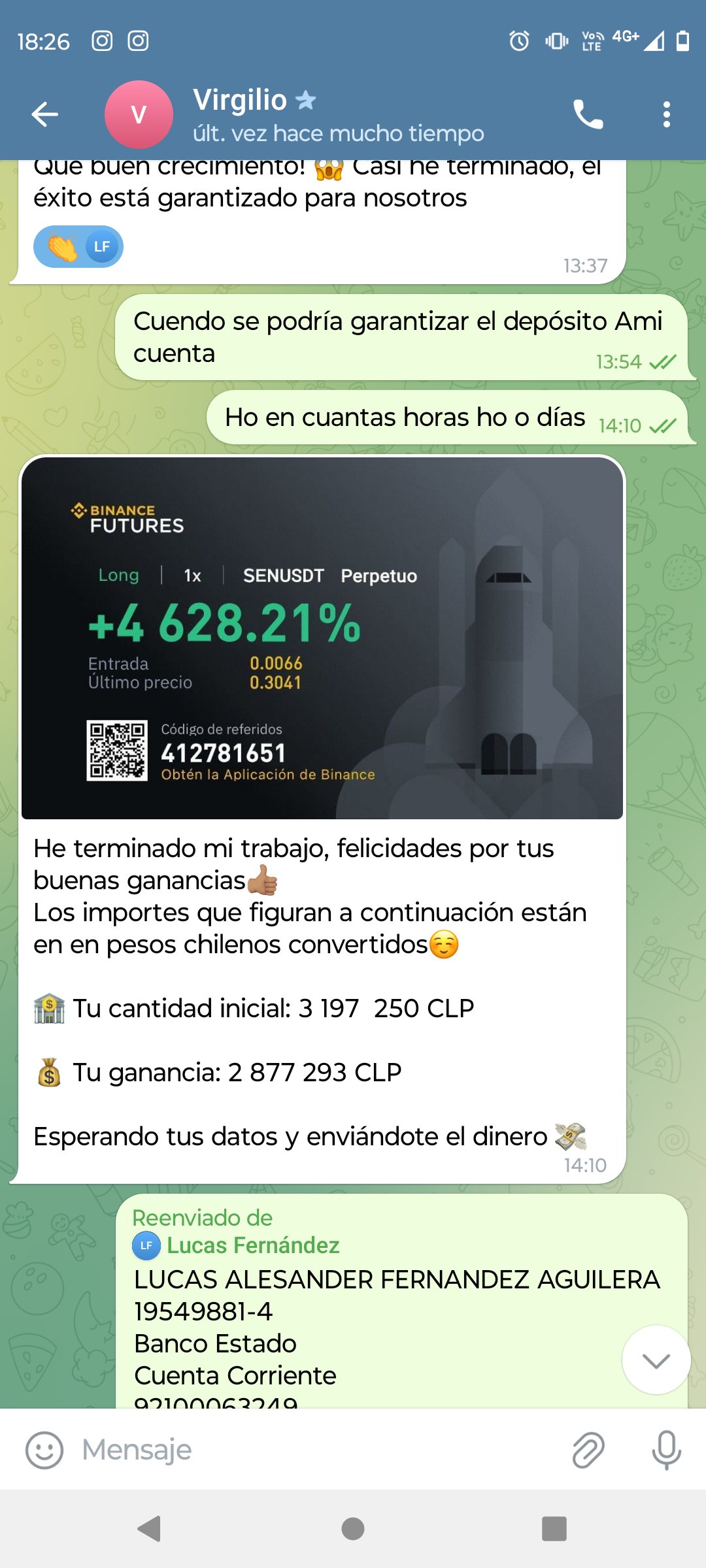Image resolution: width=706 pixels, height=1568 pixels.
Task: Tap the system home button
Action: point(353,1529)
